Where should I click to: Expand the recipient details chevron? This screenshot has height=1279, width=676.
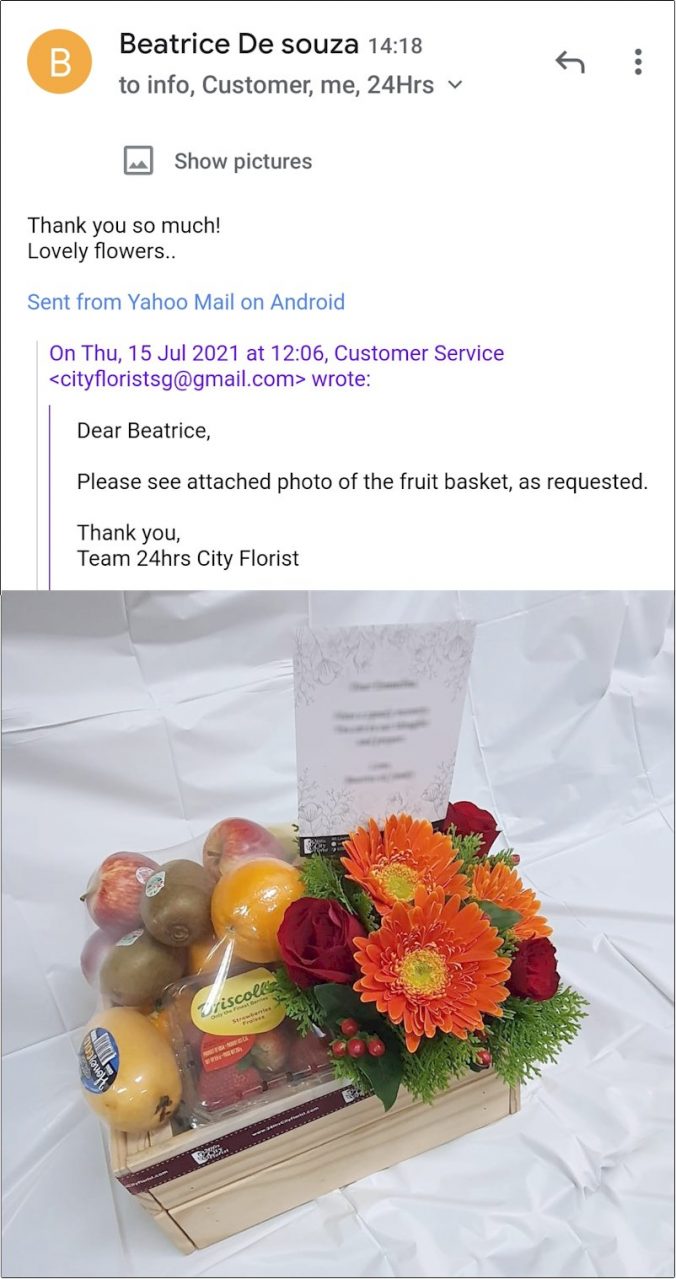click(456, 86)
